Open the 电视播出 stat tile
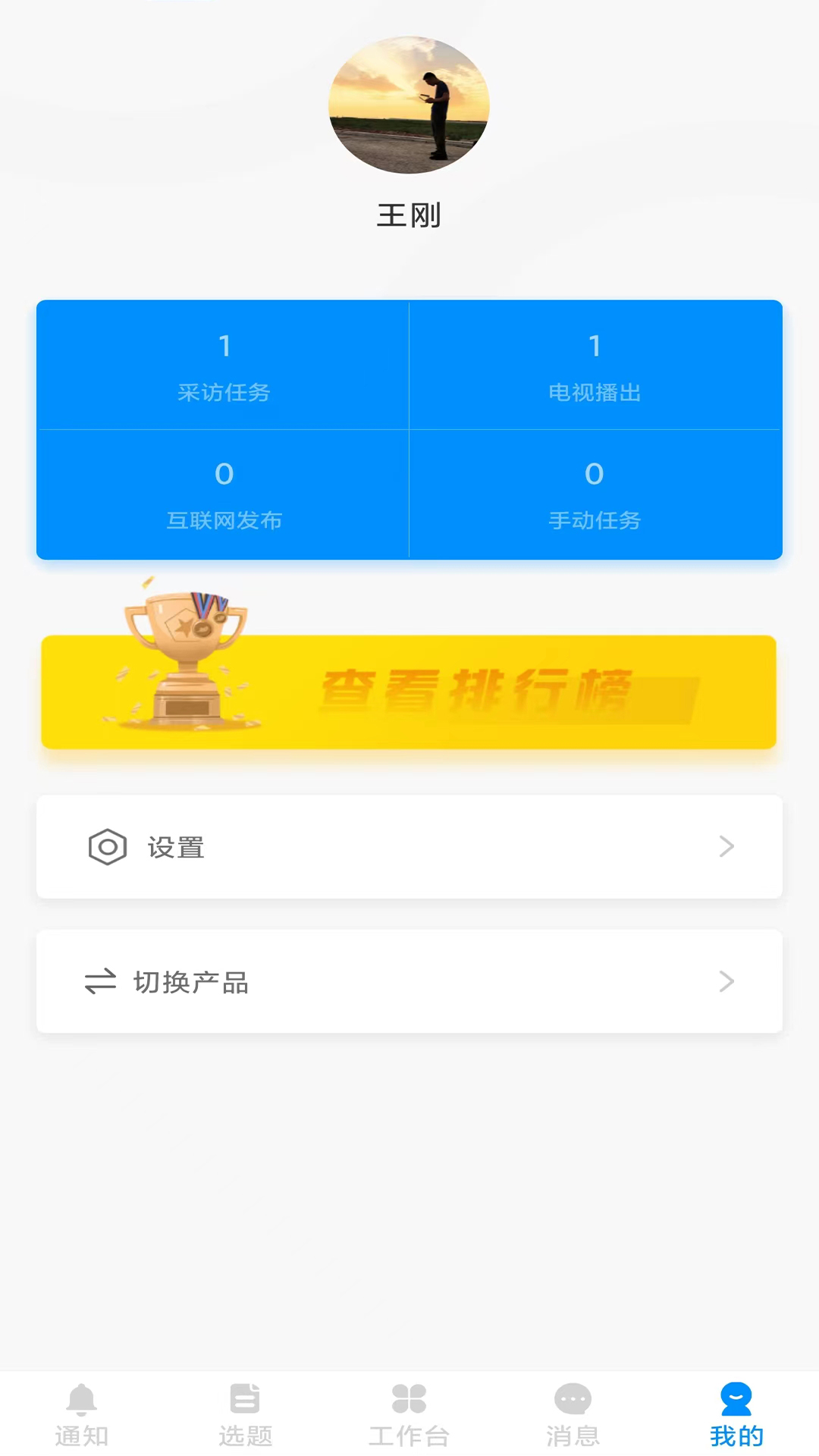 [595, 366]
